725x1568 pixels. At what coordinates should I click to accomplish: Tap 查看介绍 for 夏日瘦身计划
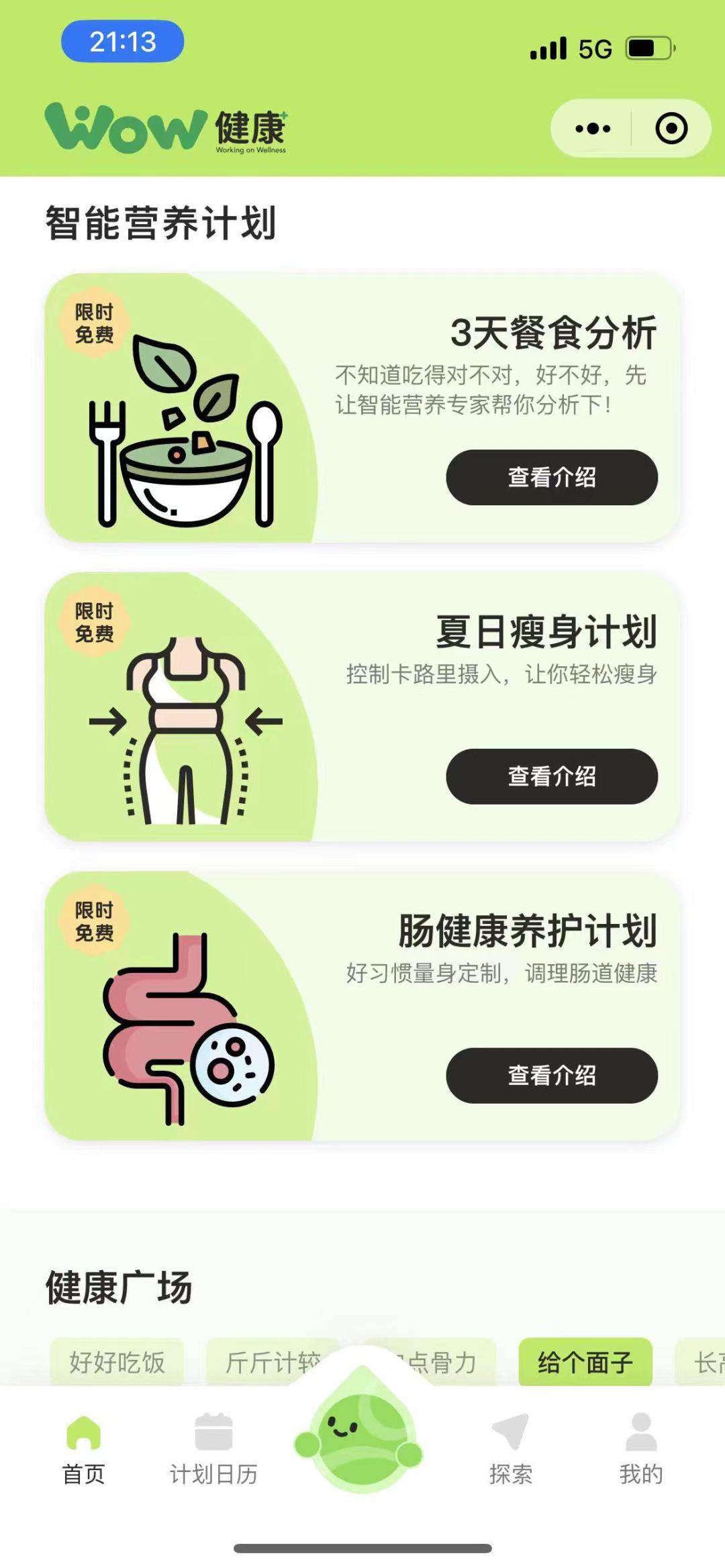[x=551, y=776]
